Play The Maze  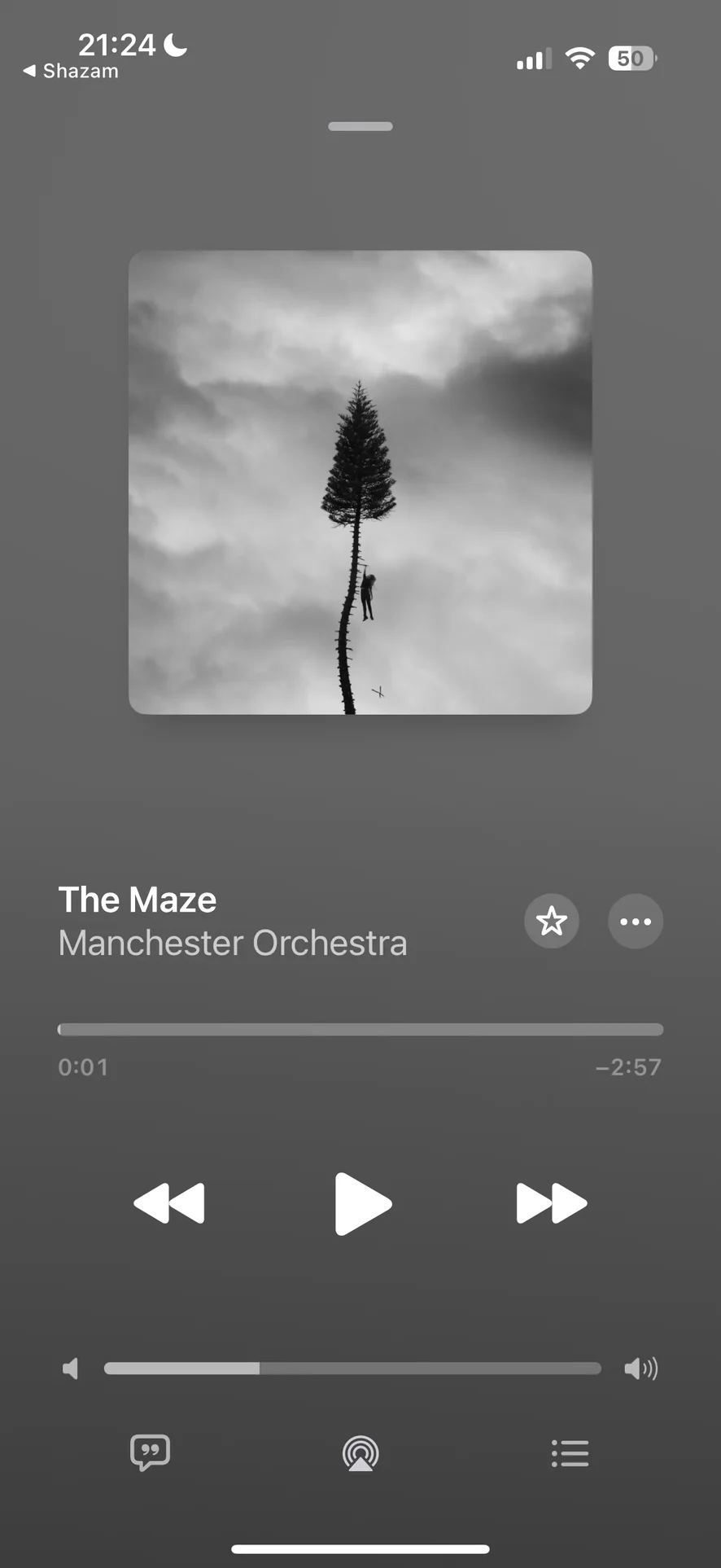(x=362, y=1203)
